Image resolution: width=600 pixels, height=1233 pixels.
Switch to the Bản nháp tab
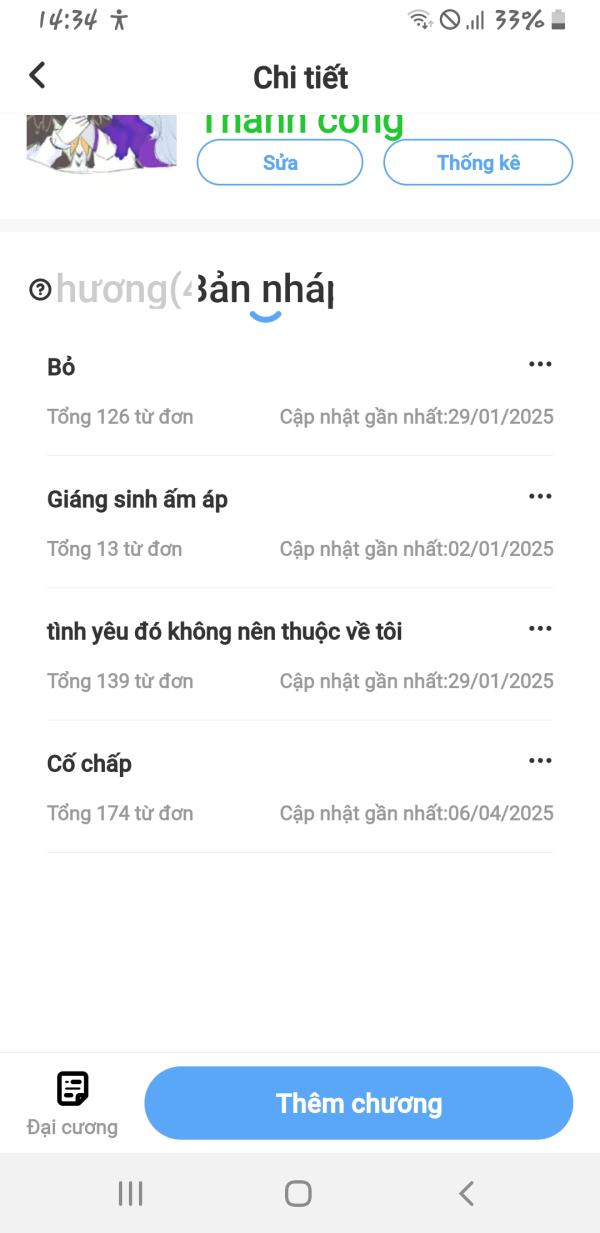(265, 290)
